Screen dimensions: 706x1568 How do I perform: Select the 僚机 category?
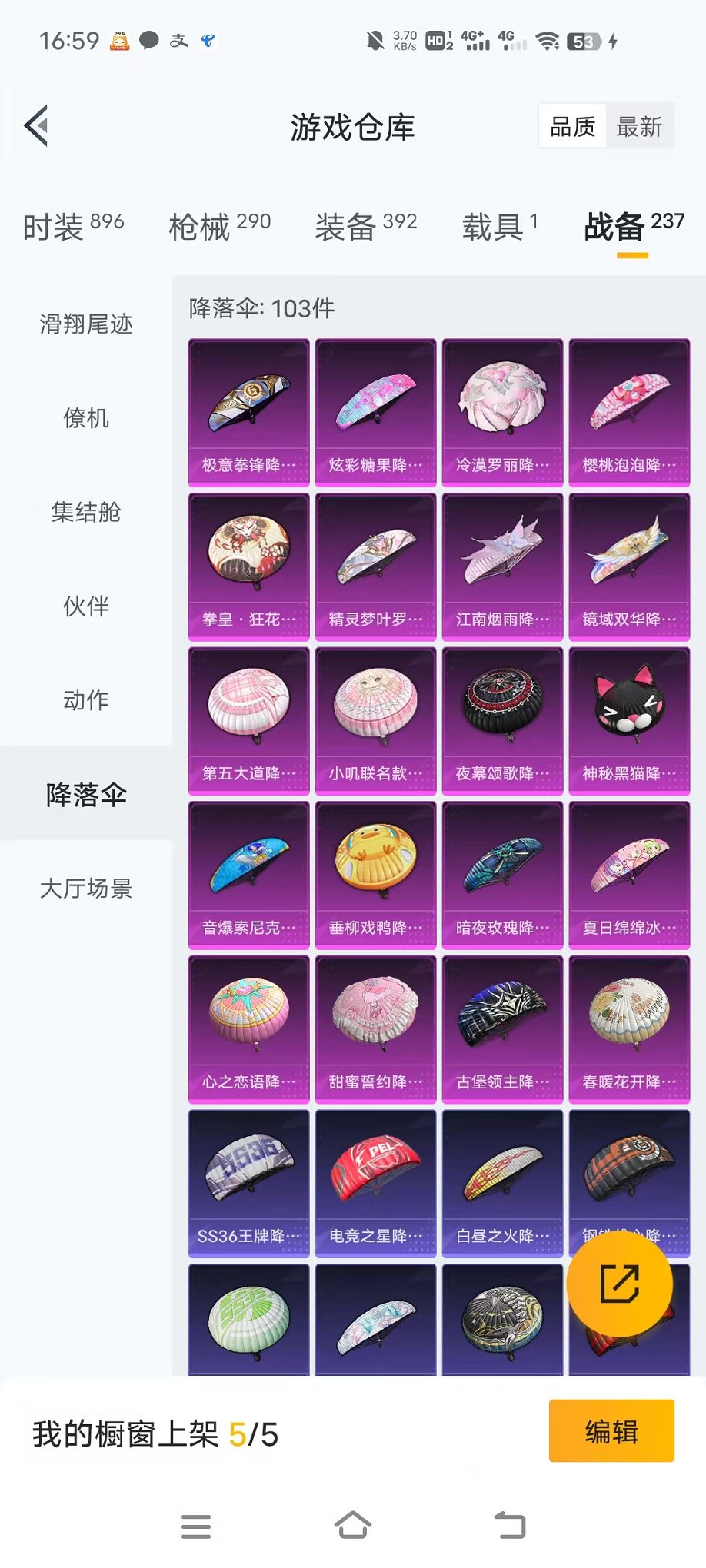point(86,418)
